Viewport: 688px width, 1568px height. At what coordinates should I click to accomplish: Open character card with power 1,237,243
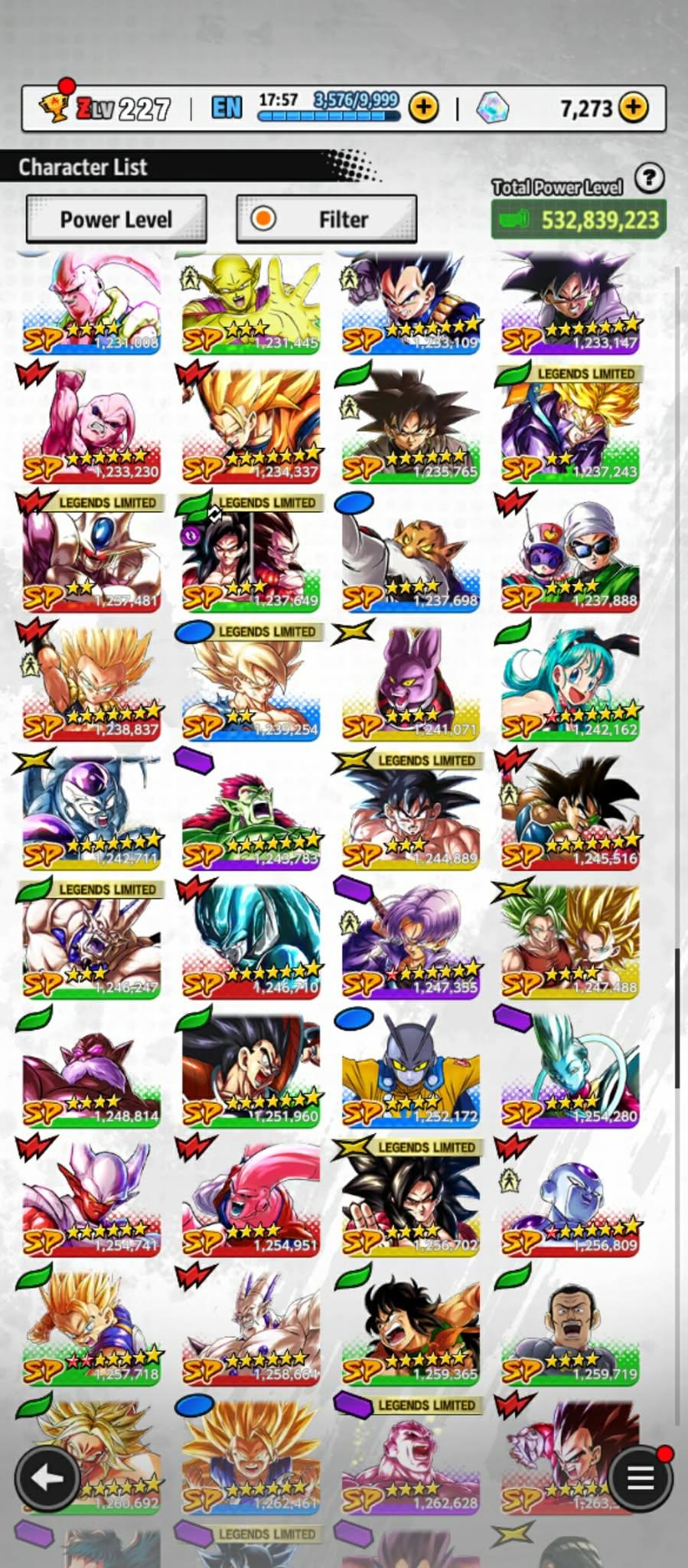[x=570, y=425]
